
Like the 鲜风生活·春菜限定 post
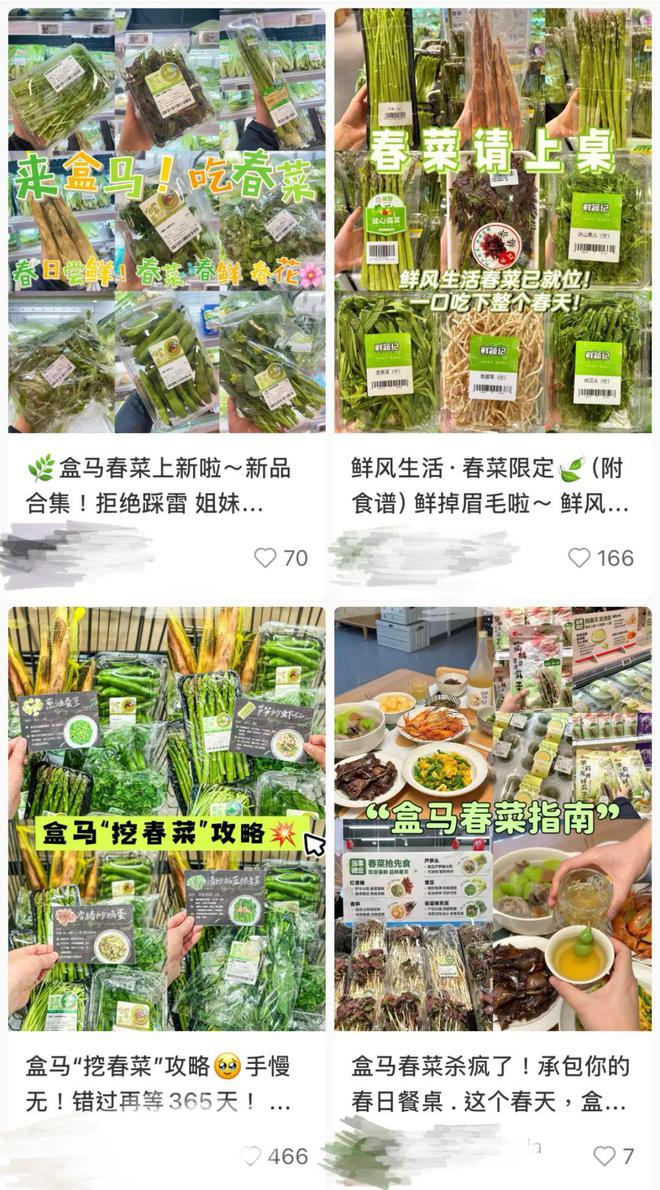click(x=579, y=558)
